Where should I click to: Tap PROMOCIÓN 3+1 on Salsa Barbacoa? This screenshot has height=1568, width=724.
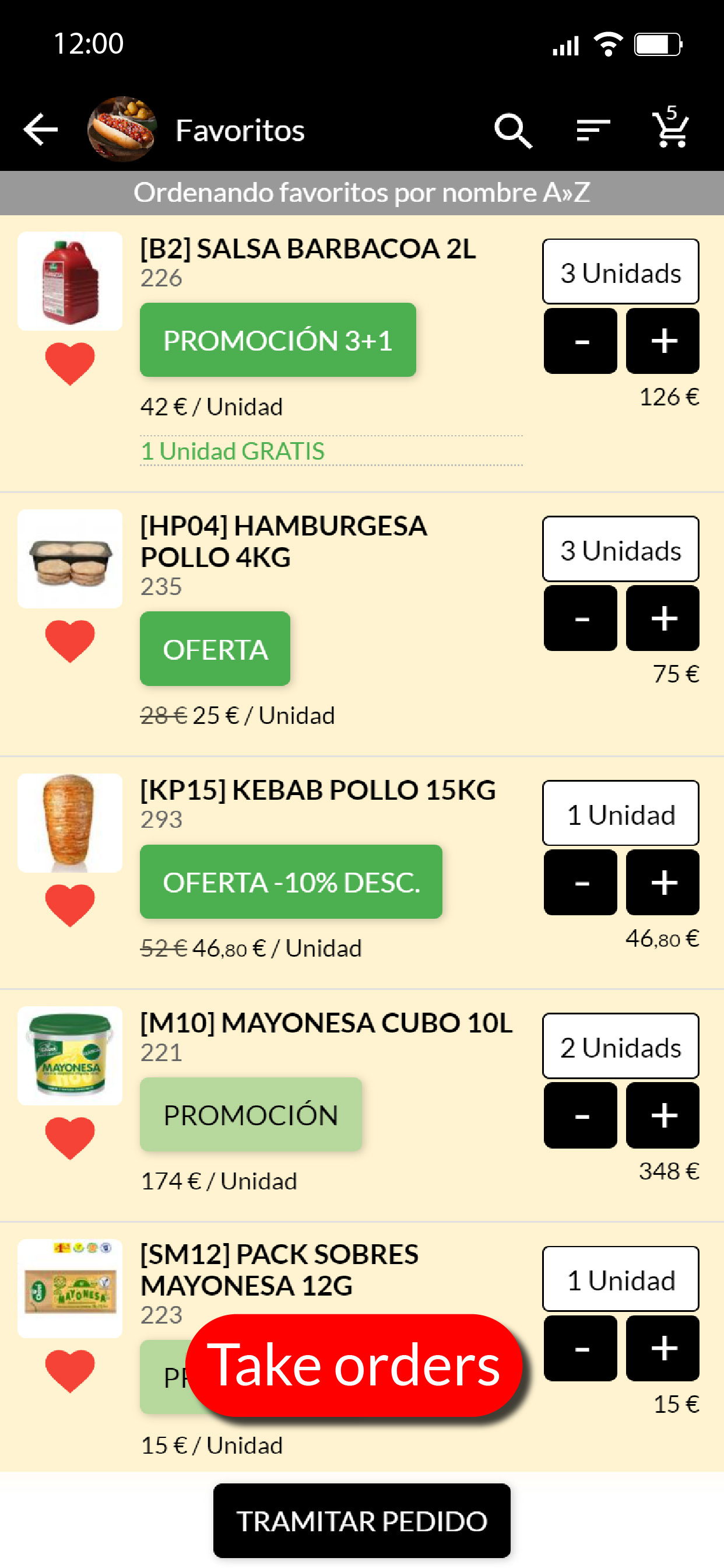[x=278, y=339]
